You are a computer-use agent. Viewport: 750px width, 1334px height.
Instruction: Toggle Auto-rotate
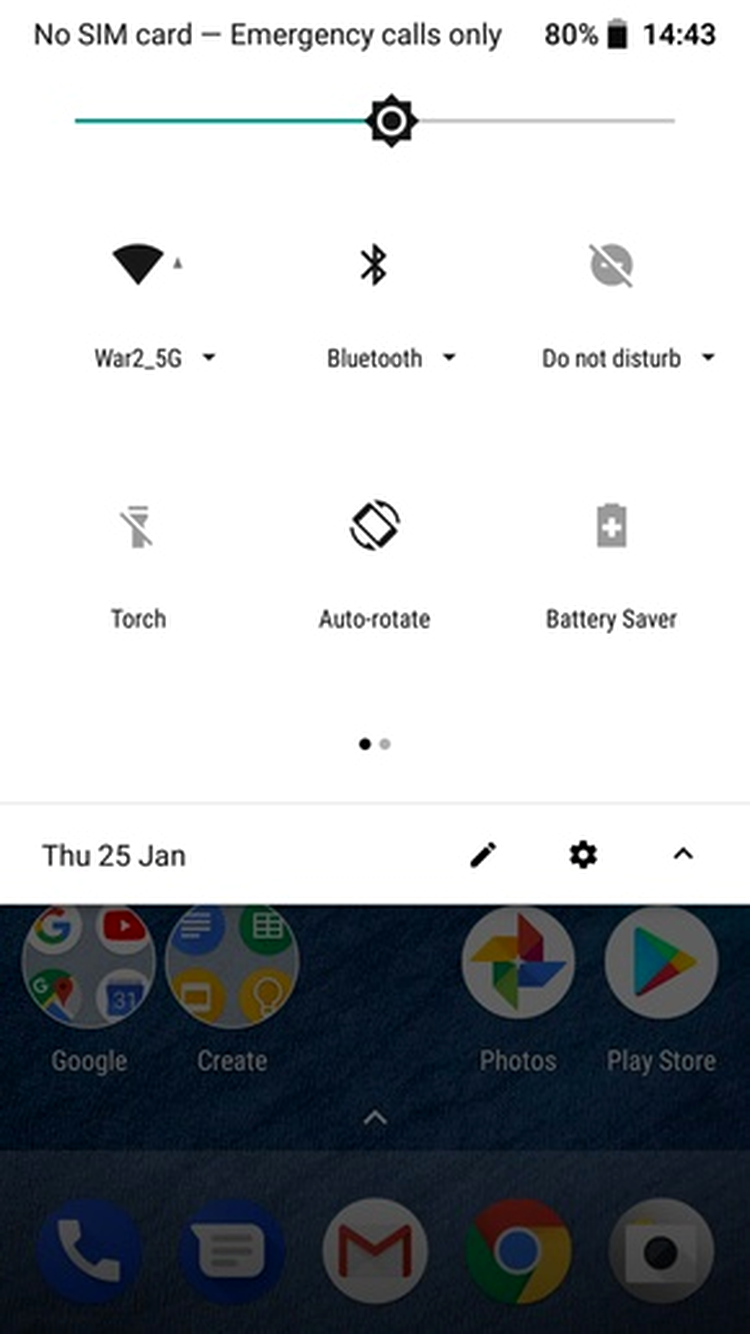(375, 526)
